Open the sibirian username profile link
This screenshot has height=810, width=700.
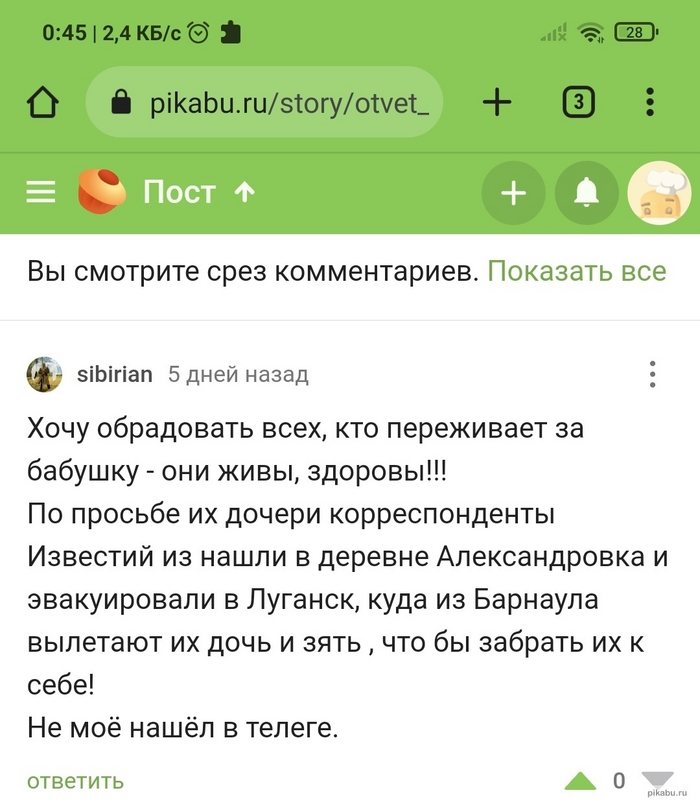click(115, 375)
